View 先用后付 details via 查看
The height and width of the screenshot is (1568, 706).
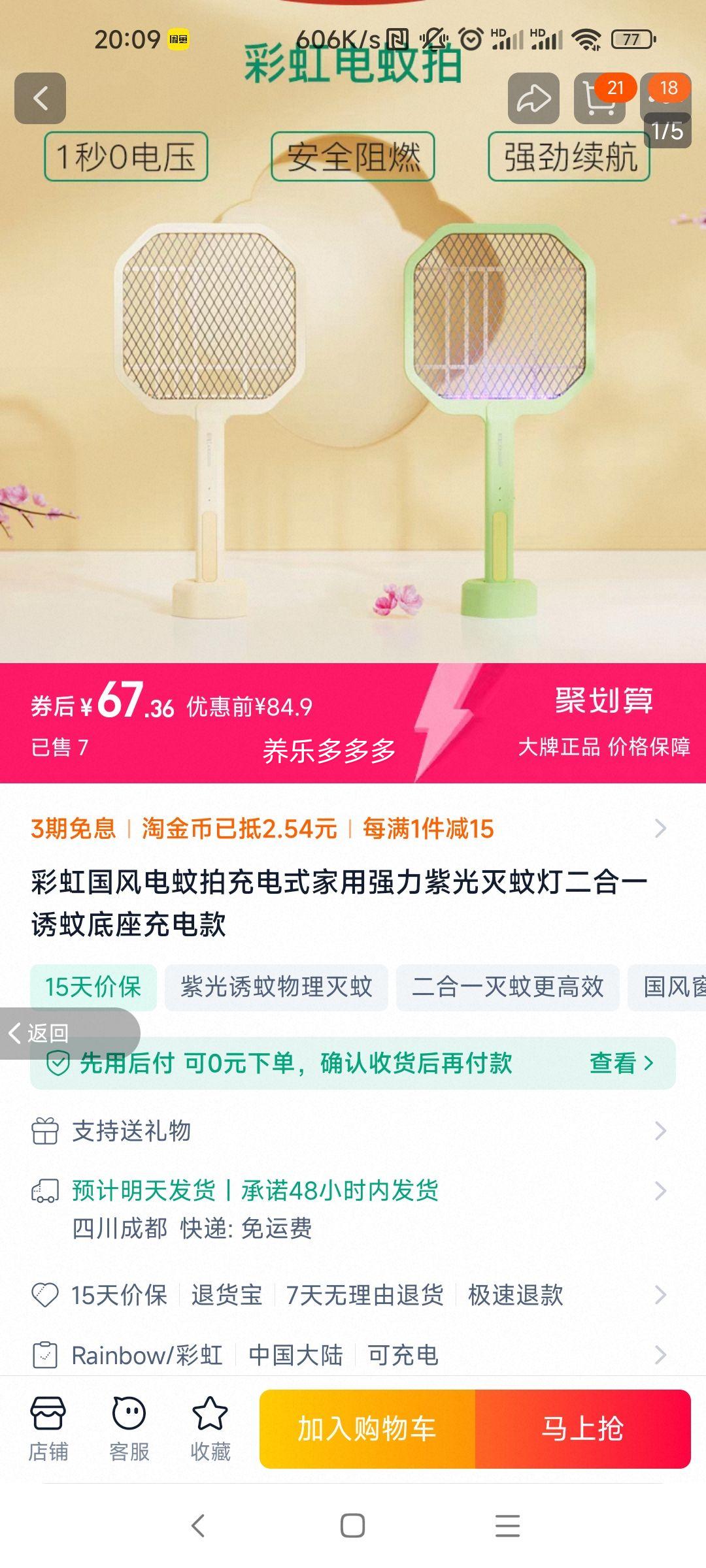[620, 1063]
